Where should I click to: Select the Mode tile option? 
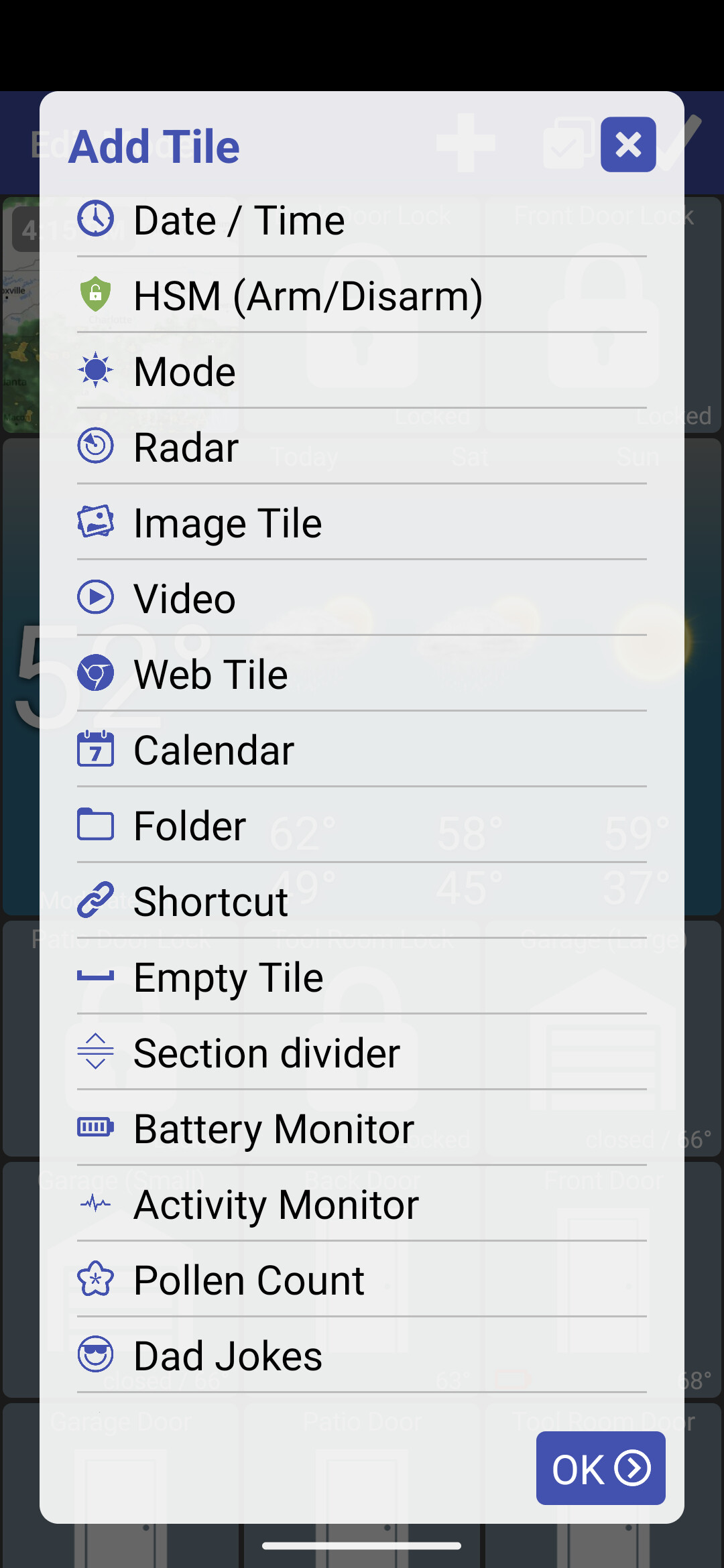pyautogui.click(x=362, y=371)
